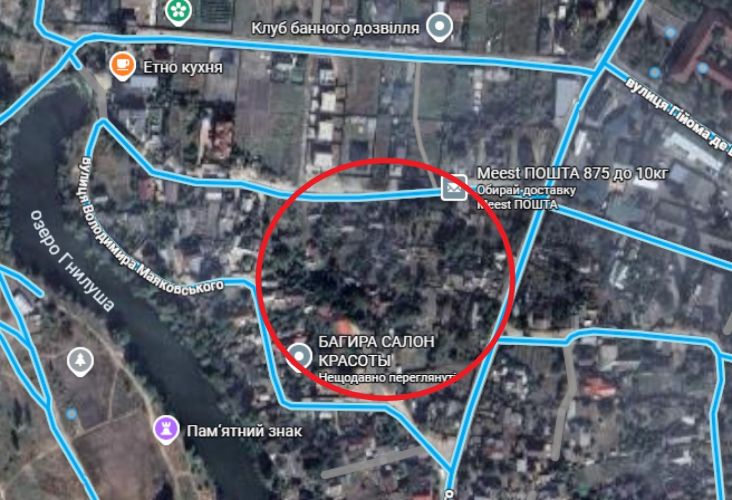Open the Meest ПОШТА 875 marker

tap(456, 186)
